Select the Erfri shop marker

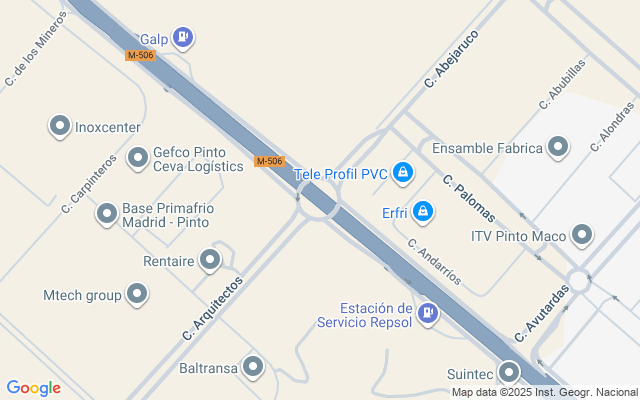click(423, 212)
